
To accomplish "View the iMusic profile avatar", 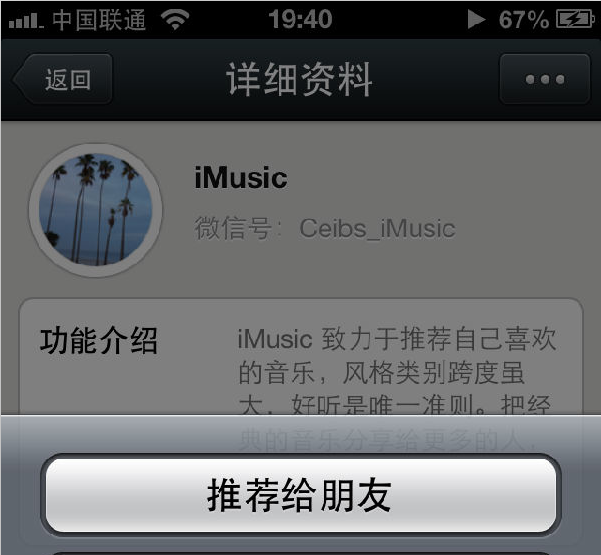I will (95, 210).
